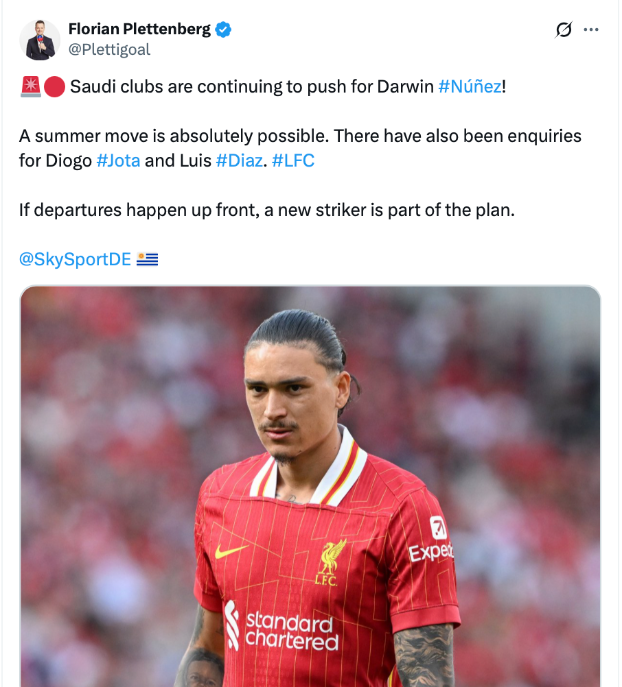Image resolution: width=622 pixels, height=687 pixels.
Task: Open the #LFC hashtag
Action: pos(293,160)
